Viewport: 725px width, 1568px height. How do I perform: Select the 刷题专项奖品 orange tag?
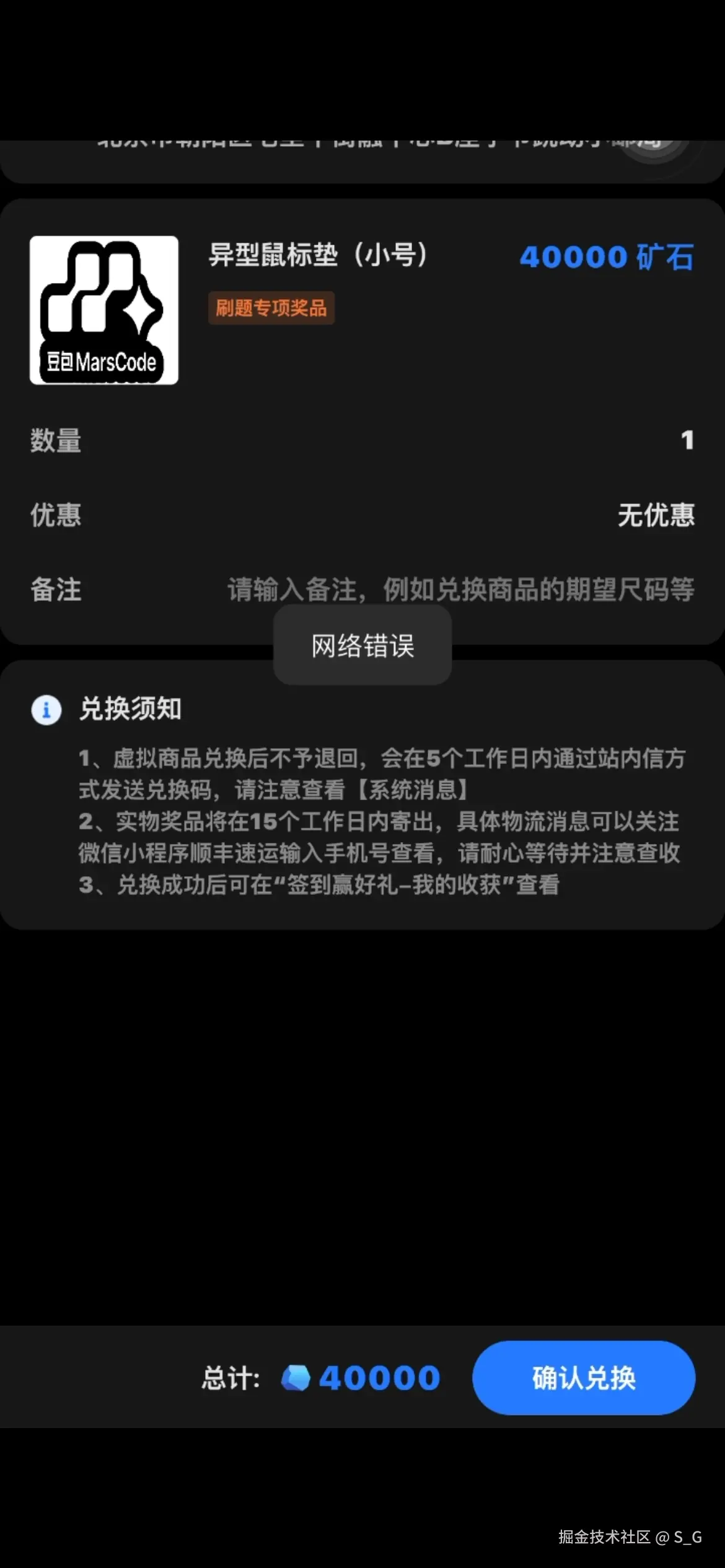(271, 308)
